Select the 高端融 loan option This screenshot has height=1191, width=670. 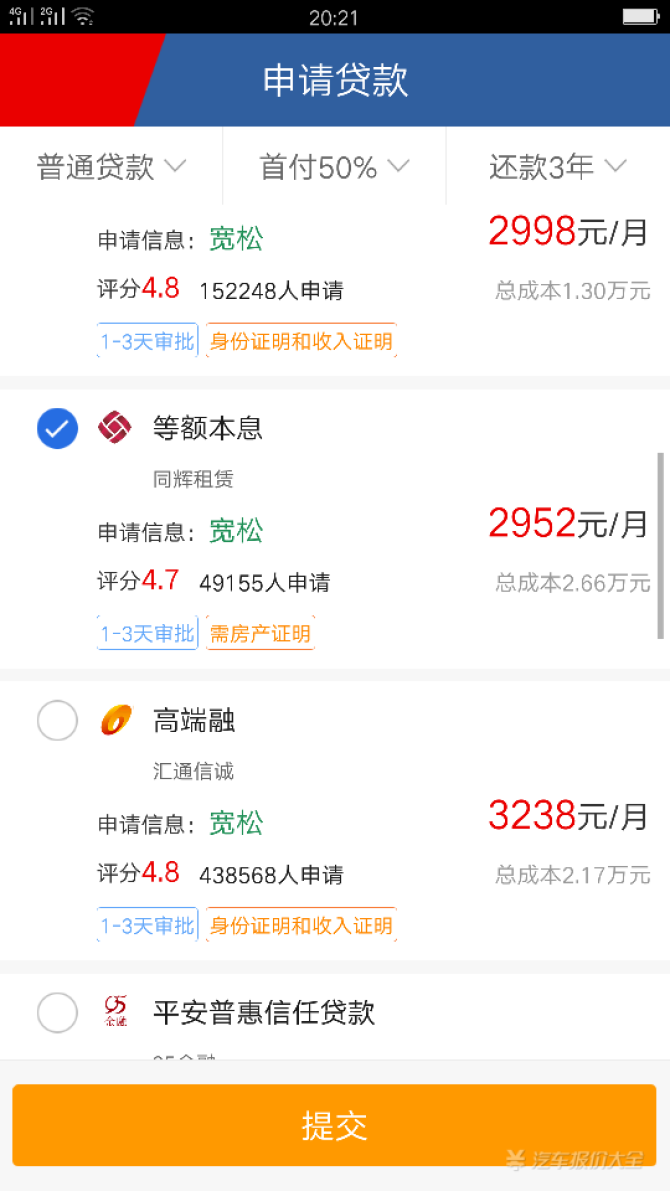(x=57, y=720)
